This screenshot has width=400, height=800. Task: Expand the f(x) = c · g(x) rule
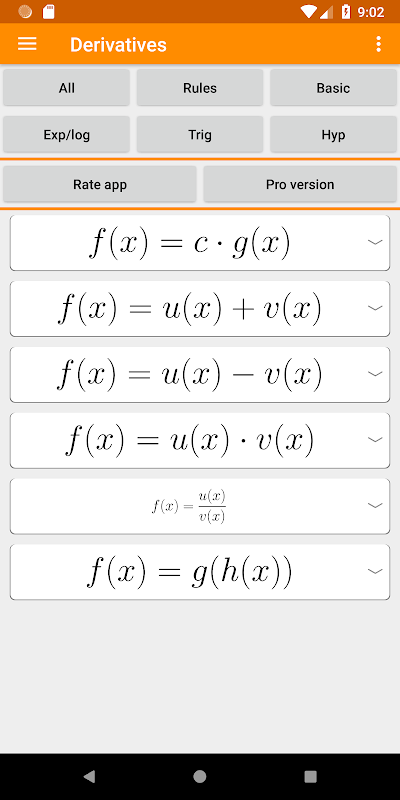(x=200, y=243)
